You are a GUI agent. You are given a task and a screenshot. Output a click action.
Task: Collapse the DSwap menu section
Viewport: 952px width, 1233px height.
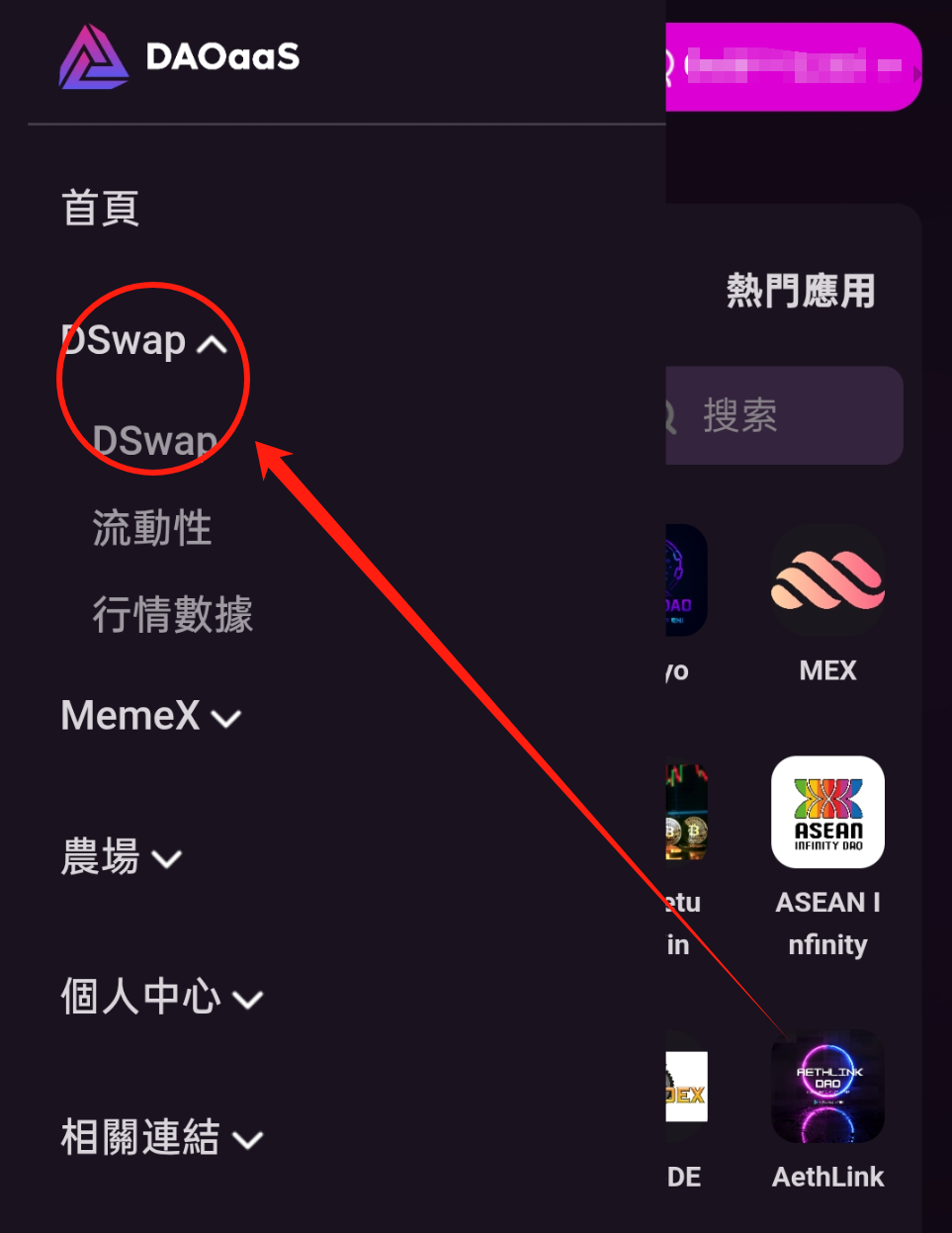(144, 342)
